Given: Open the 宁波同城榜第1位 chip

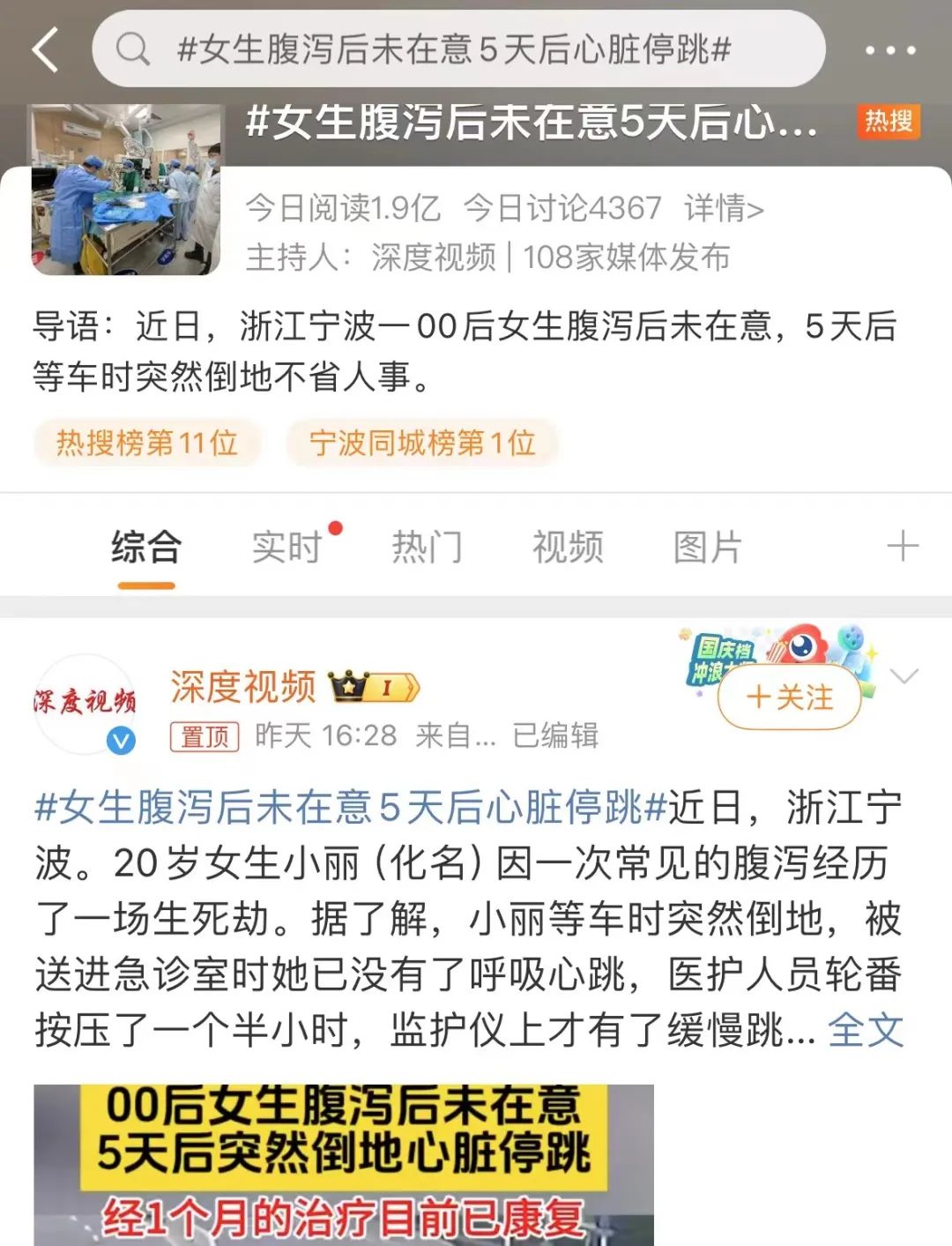Looking at the screenshot, I should (x=422, y=443).
